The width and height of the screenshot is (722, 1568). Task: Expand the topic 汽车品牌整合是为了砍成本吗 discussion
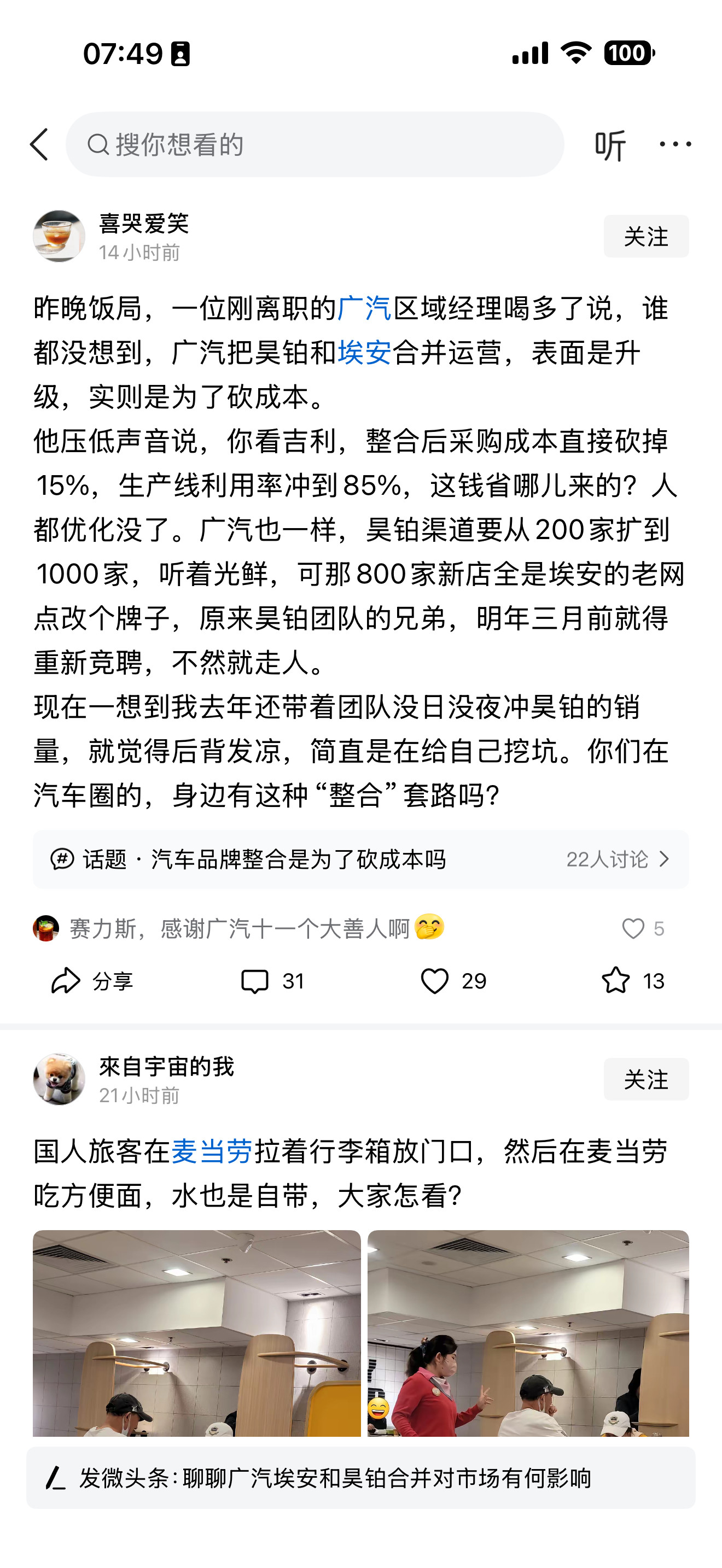[268, 859]
